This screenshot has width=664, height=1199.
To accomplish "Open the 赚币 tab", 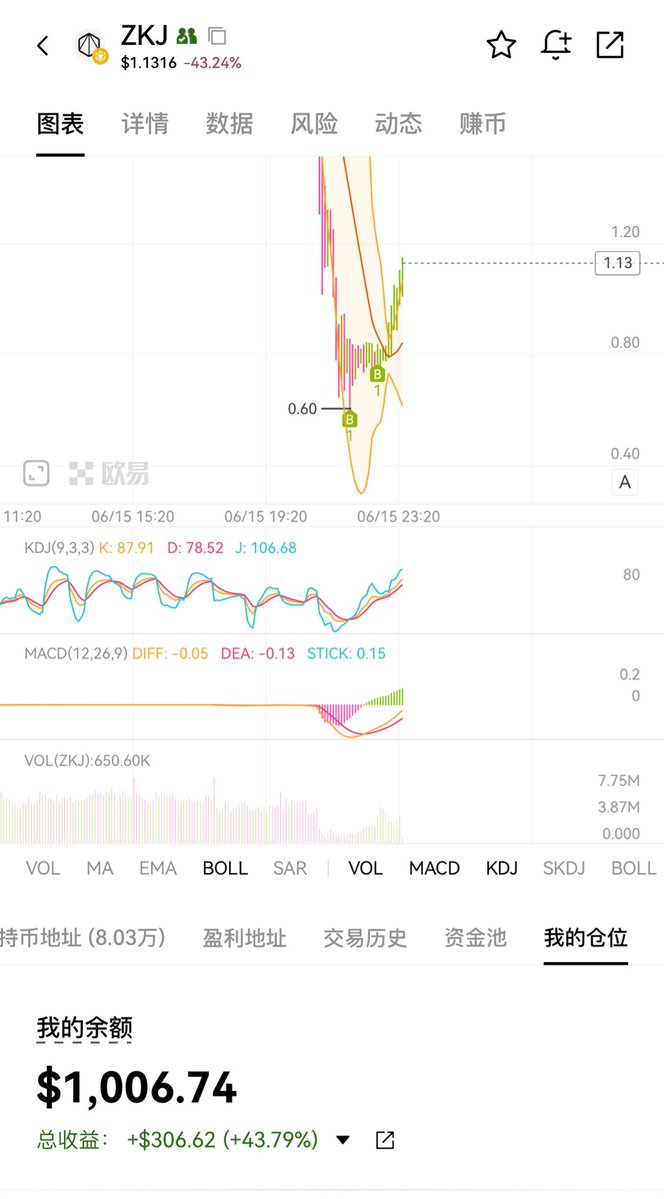I will [483, 124].
